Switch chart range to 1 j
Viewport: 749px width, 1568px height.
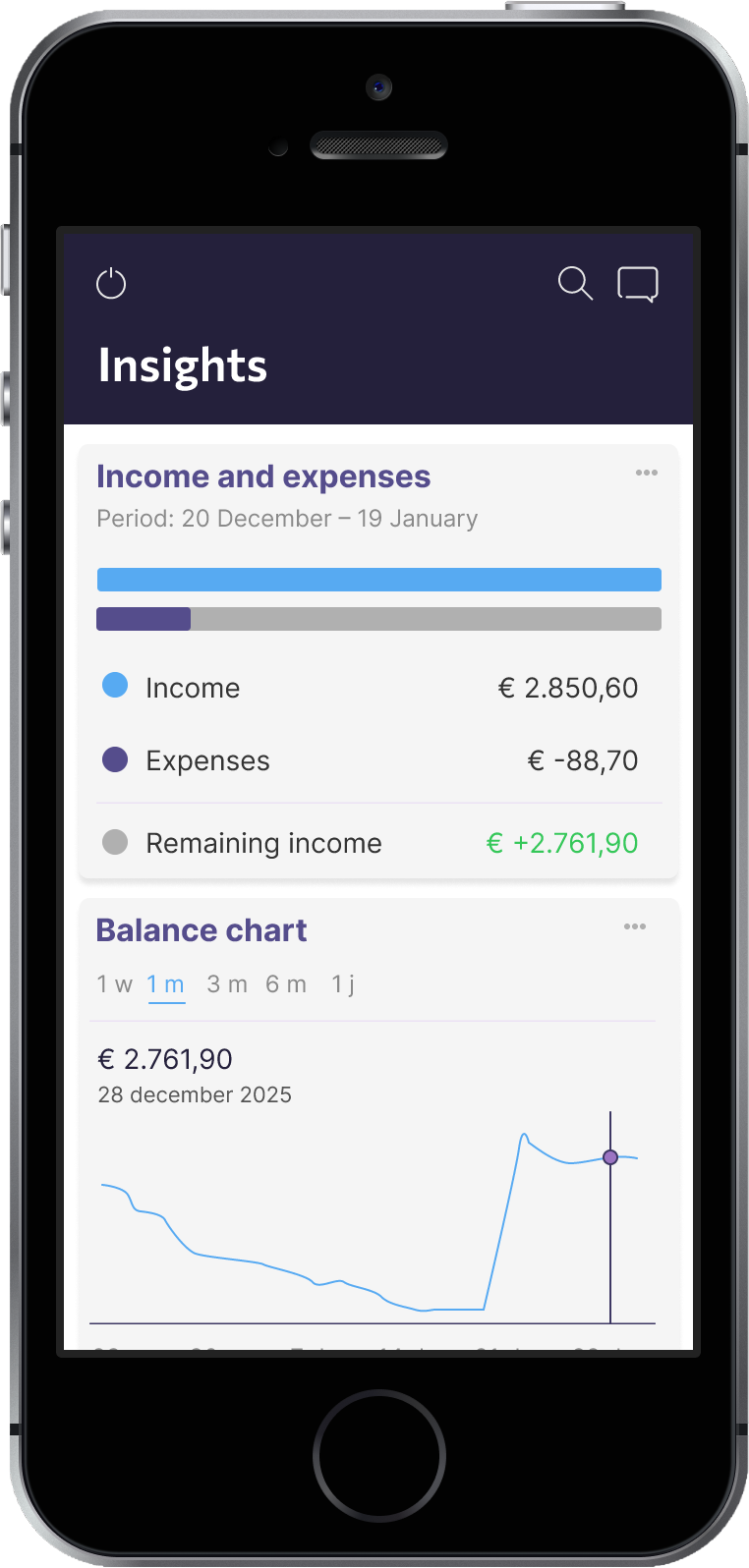pyautogui.click(x=343, y=984)
